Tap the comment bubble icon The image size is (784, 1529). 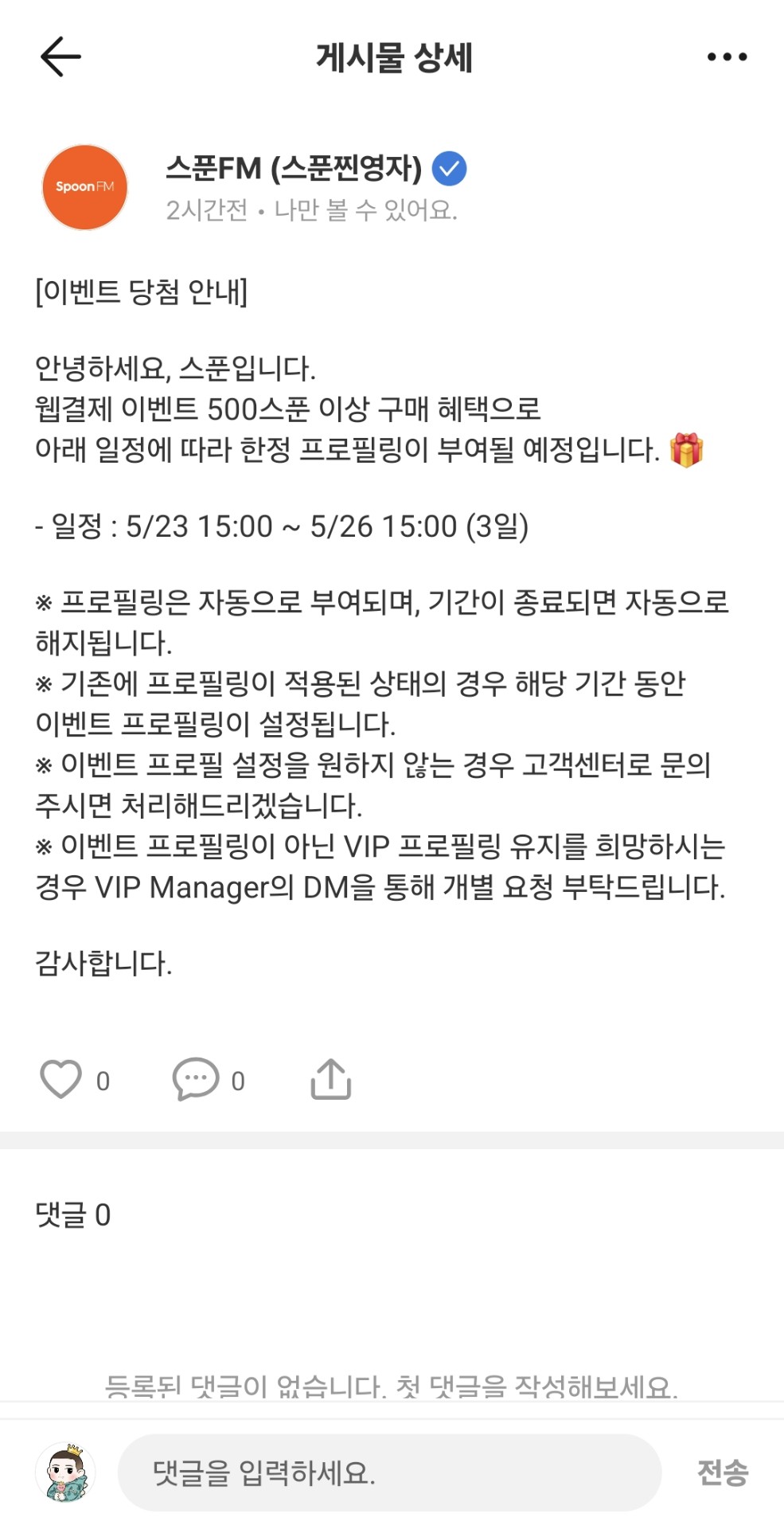pyautogui.click(x=196, y=1080)
